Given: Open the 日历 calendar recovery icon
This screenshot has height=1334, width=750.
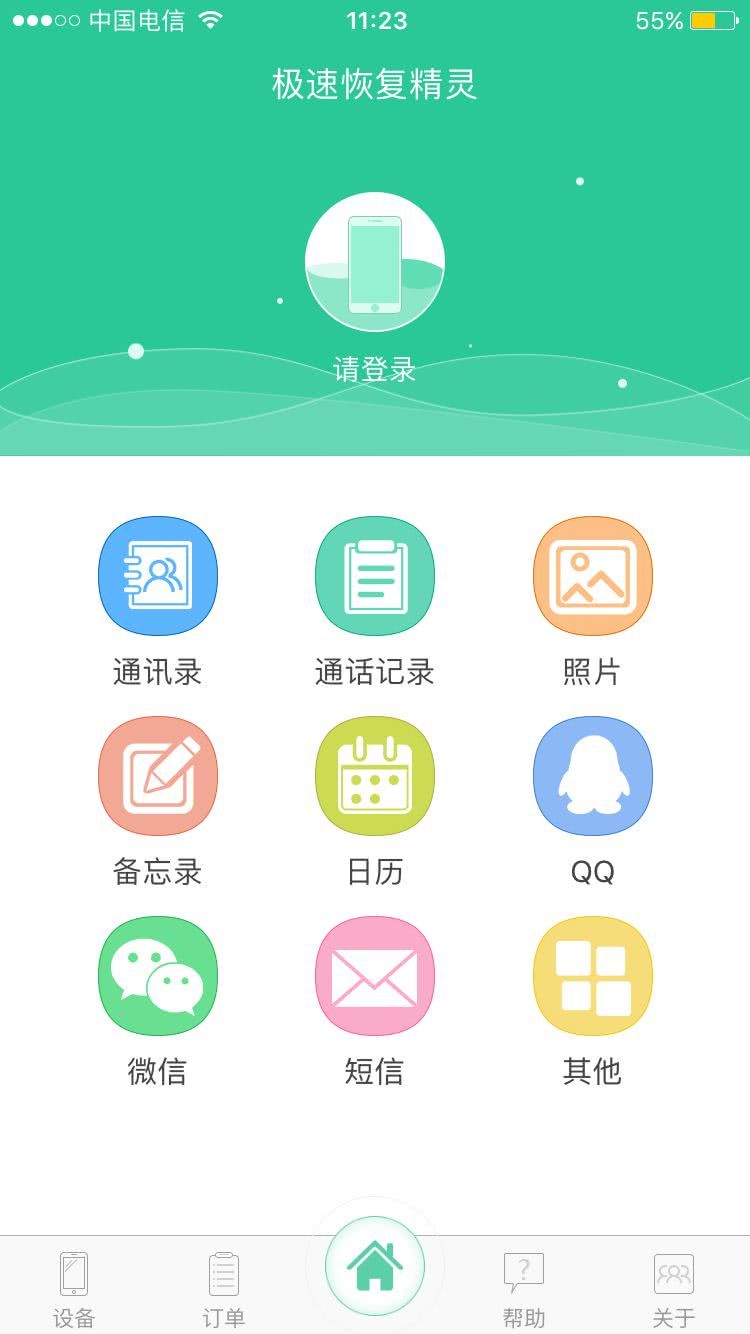Looking at the screenshot, I should [x=375, y=776].
